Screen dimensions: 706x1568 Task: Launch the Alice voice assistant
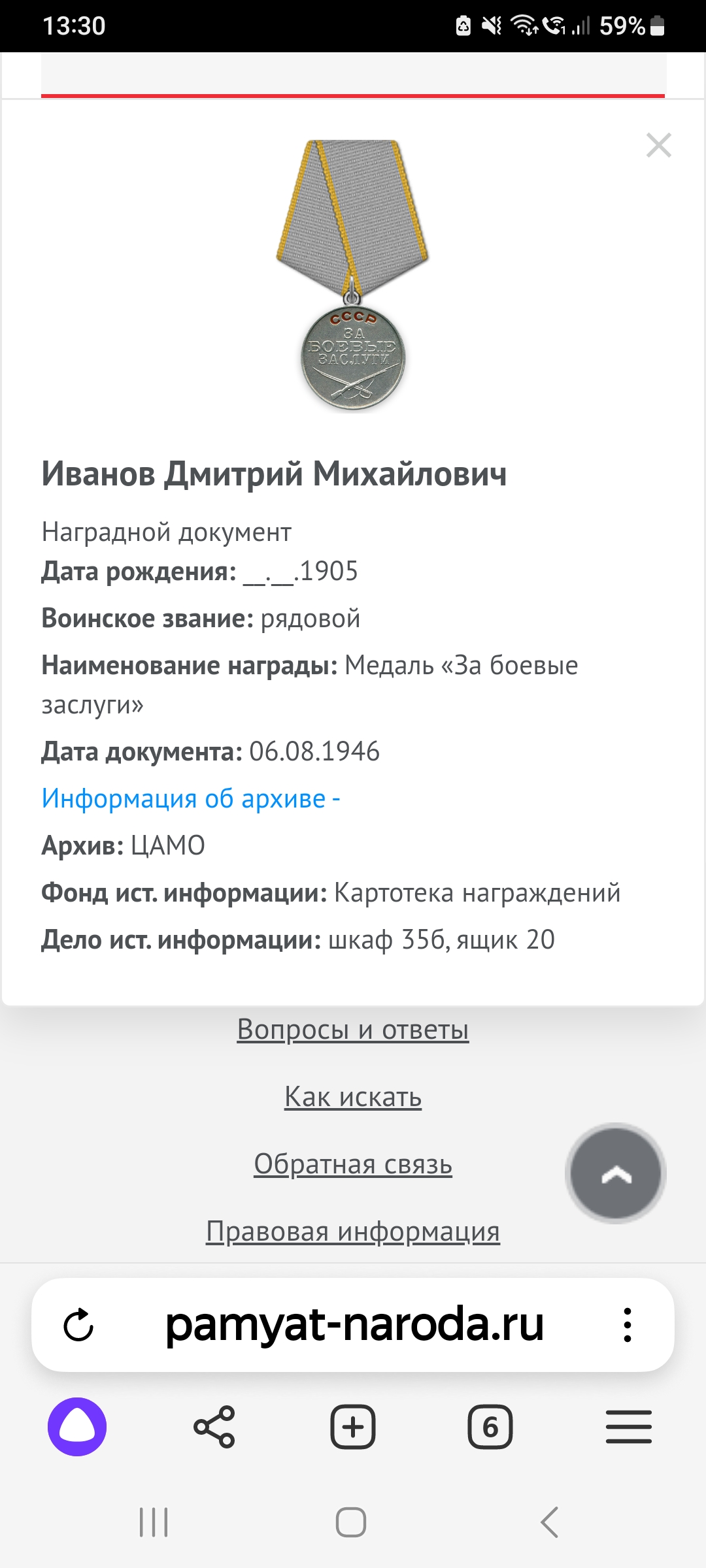pyautogui.click(x=77, y=1427)
